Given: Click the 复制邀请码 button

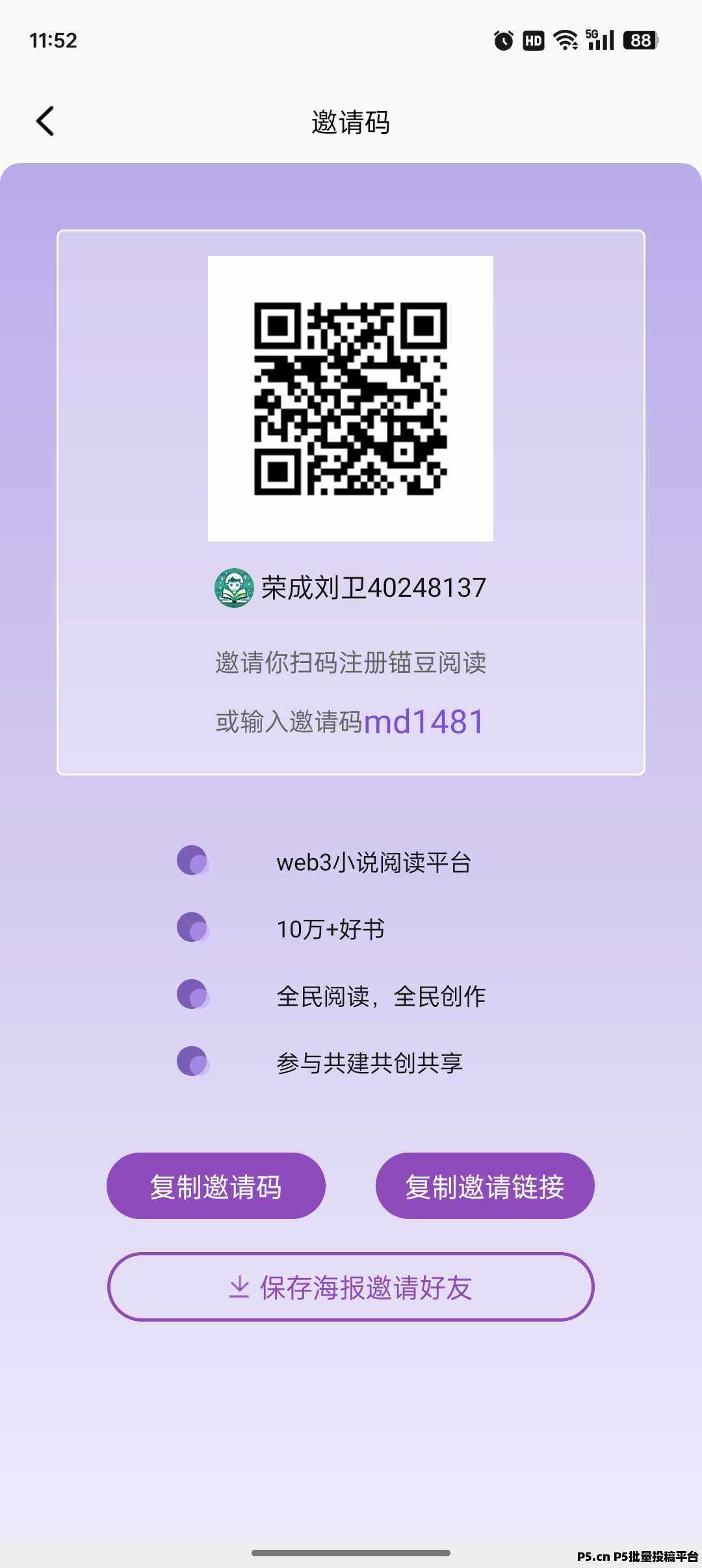Looking at the screenshot, I should tap(216, 1185).
